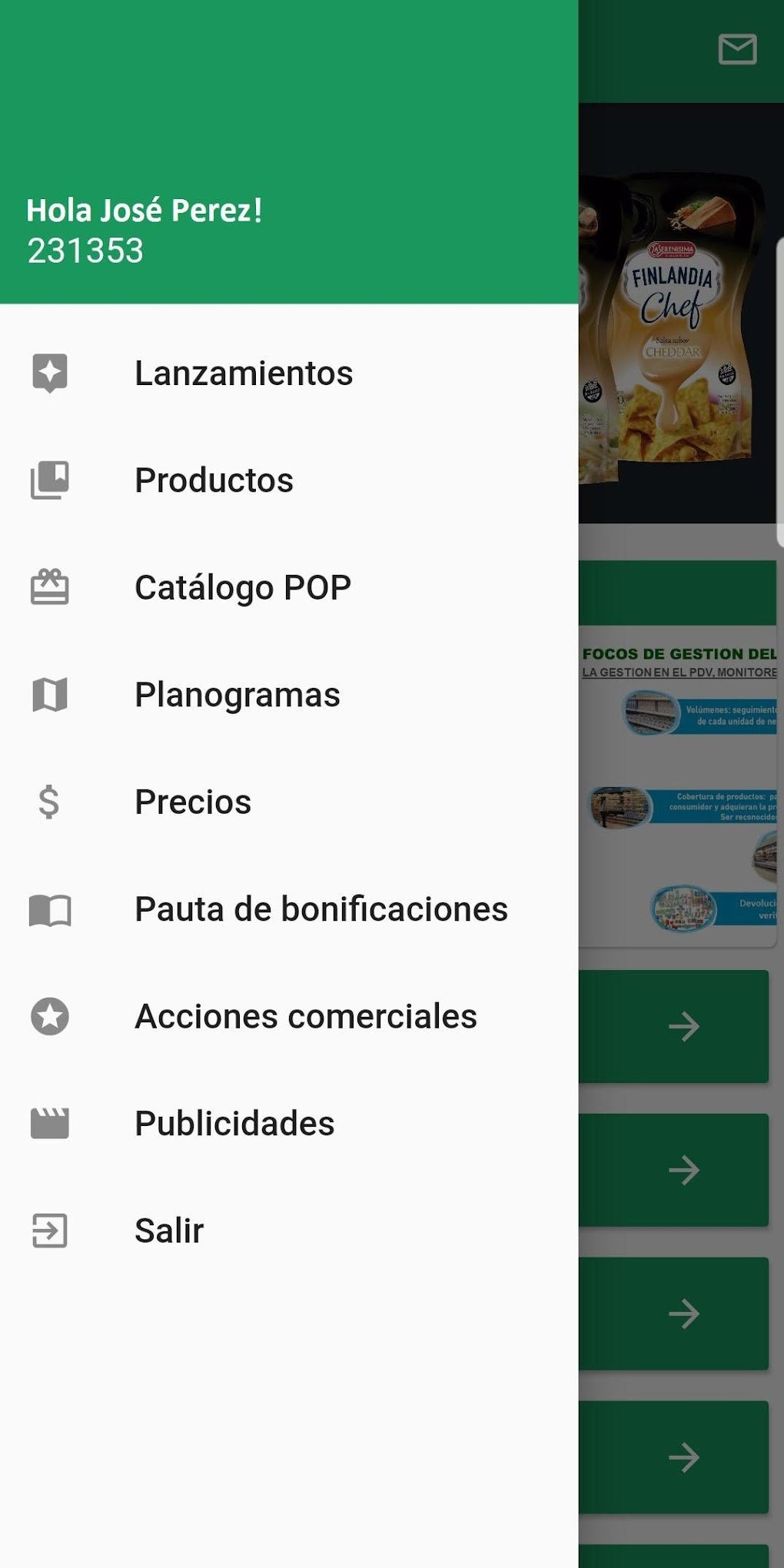Click the Planogramas map icon
The image size is (784, 1568).
coord(50,694)
